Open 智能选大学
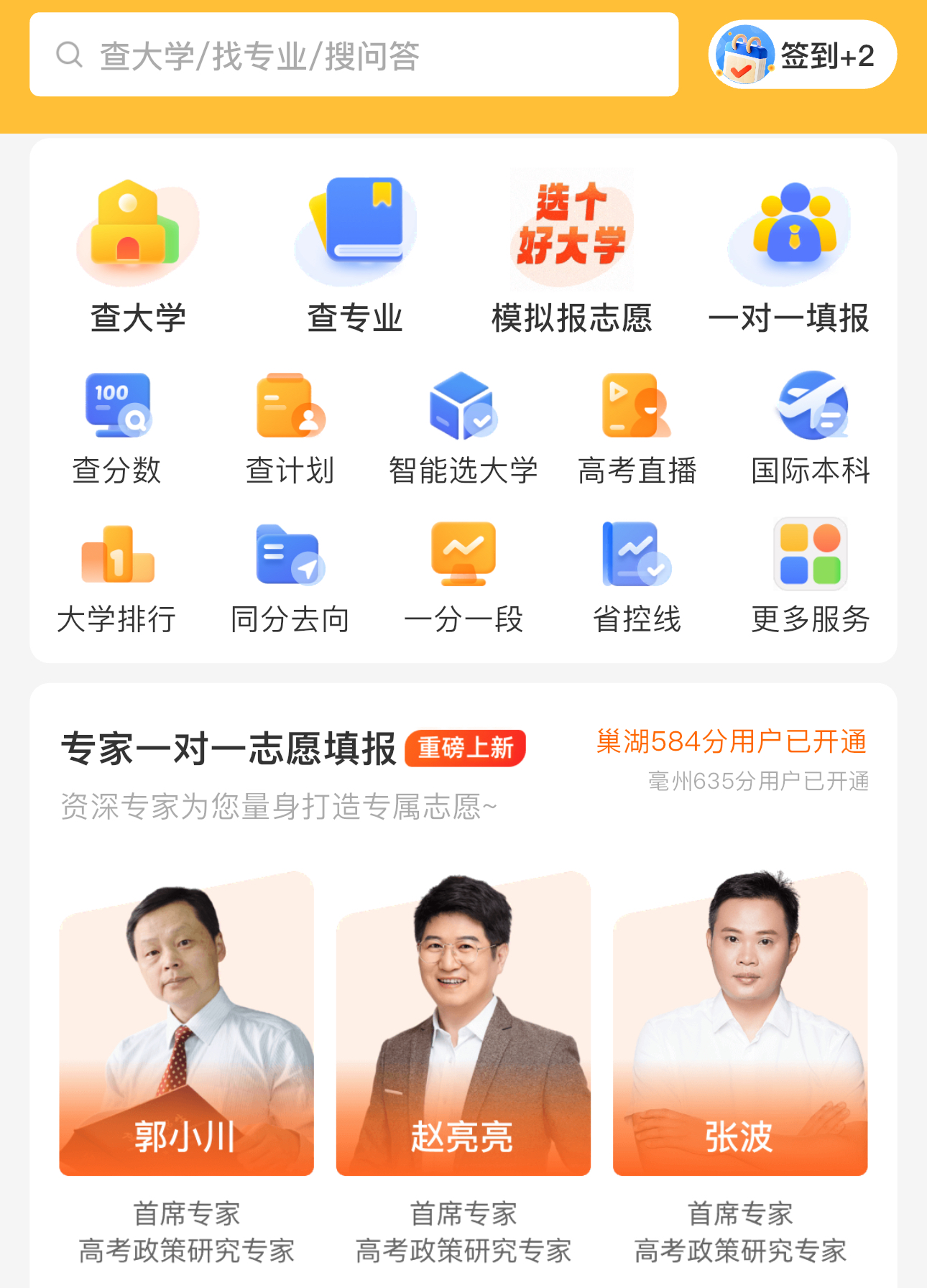The width and height of the screenshot is (927, 1288). (x=463, y=427)
